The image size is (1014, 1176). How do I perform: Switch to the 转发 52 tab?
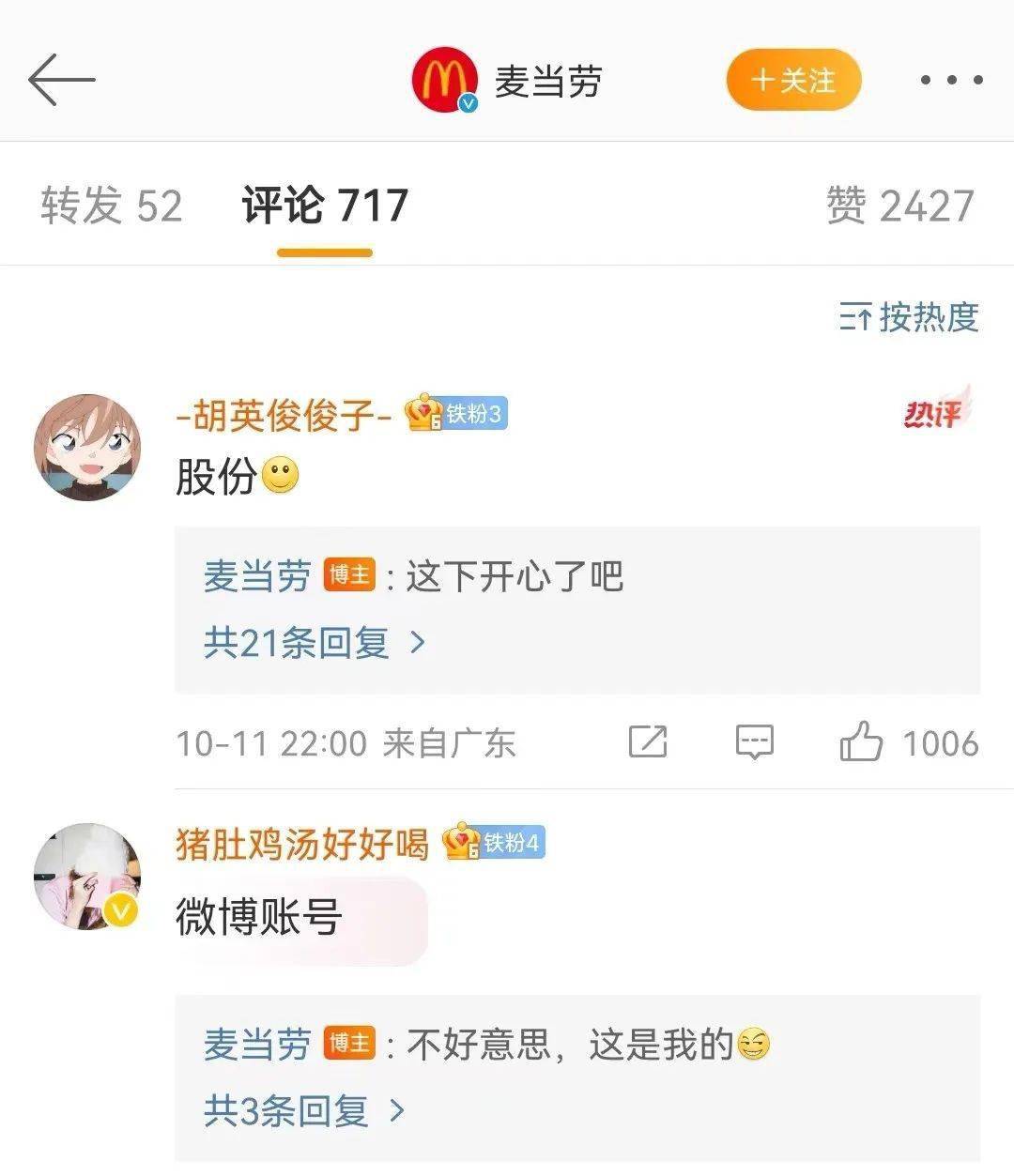point(111,206)
